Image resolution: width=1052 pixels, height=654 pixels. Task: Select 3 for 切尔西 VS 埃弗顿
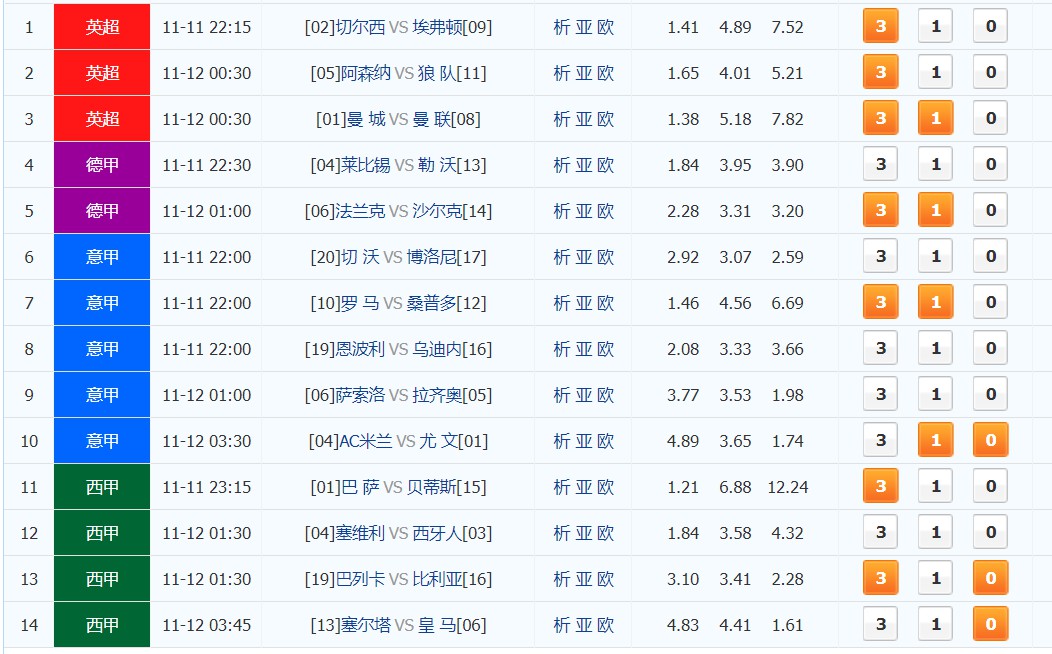tap(881, 27)
